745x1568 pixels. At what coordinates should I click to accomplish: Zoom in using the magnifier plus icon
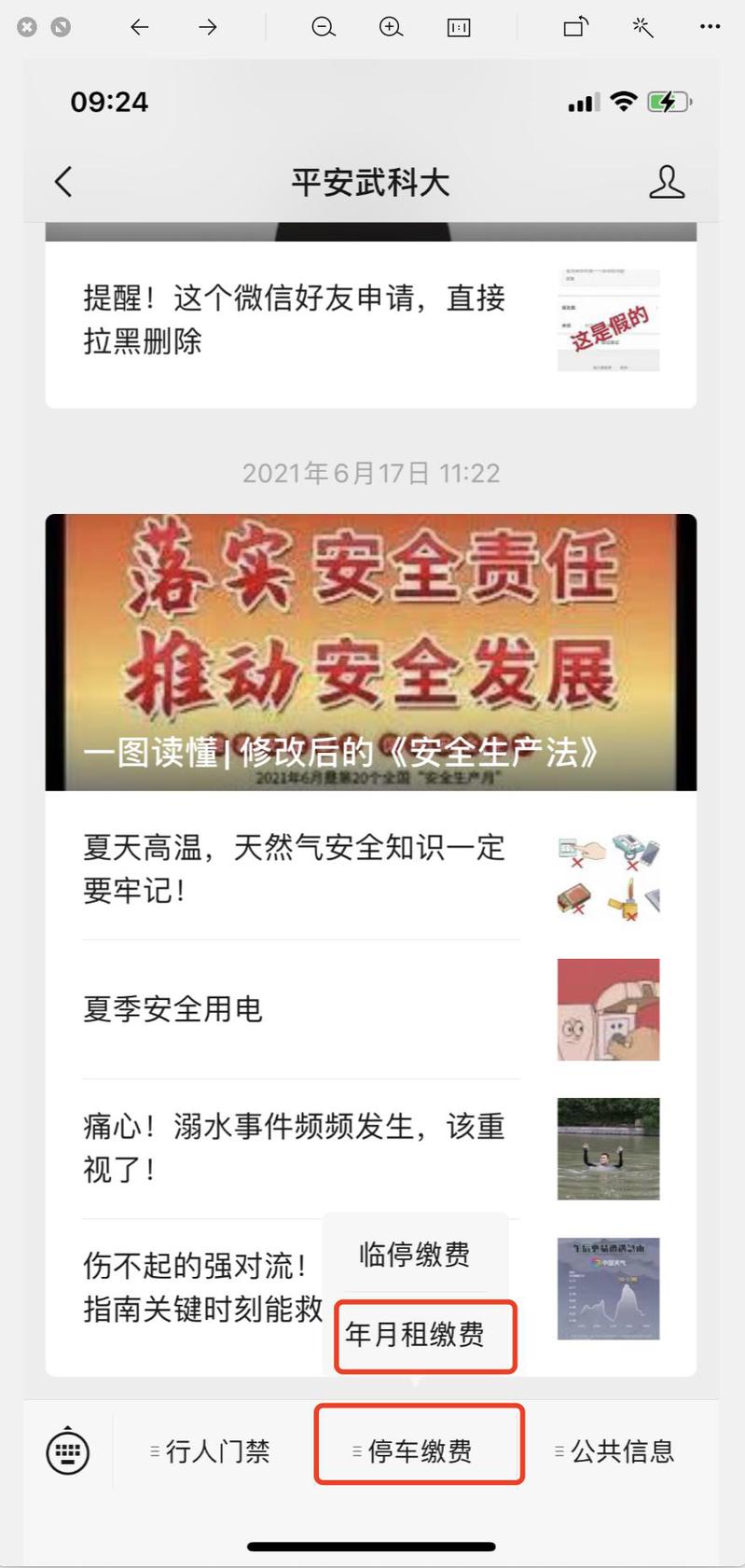391,27
